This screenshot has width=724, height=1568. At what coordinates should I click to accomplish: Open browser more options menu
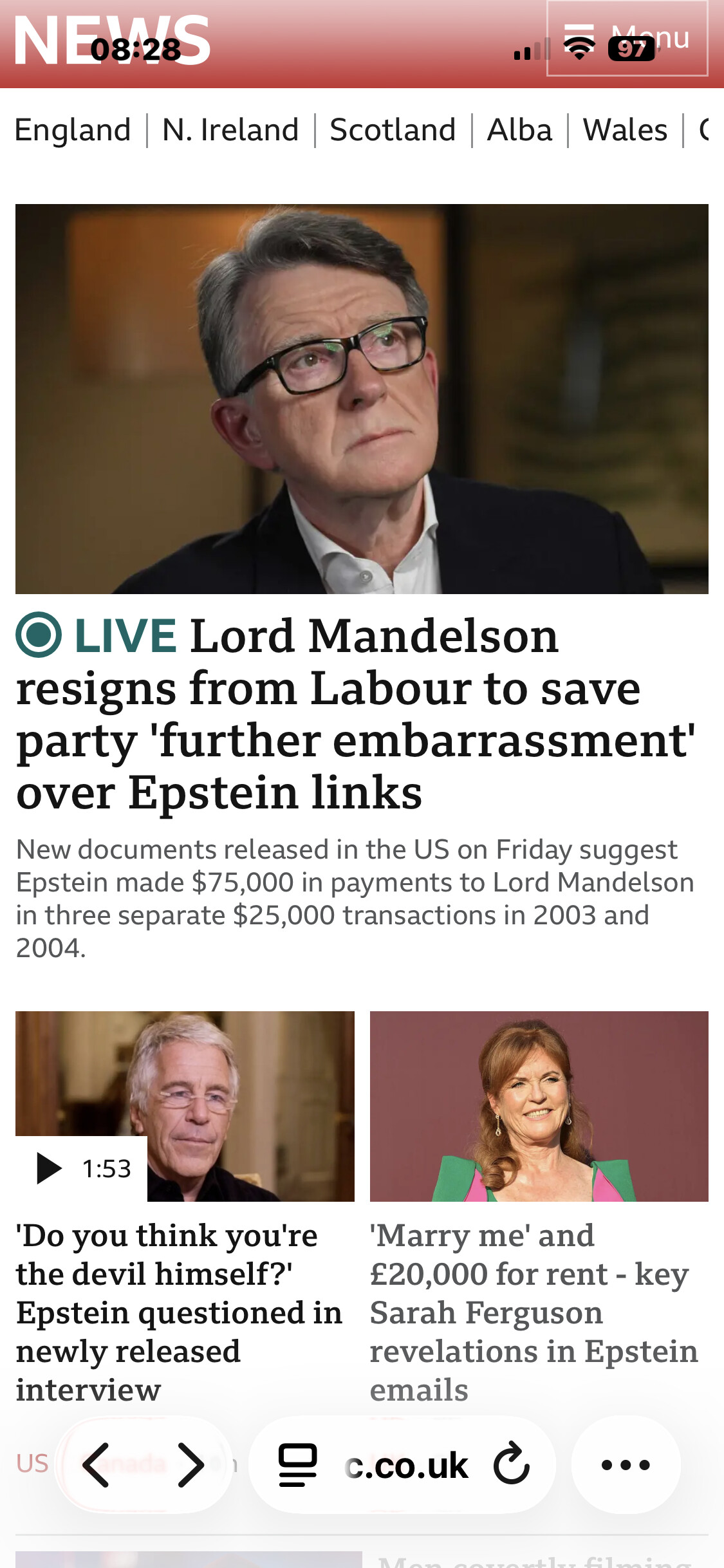coord(626,1465)
